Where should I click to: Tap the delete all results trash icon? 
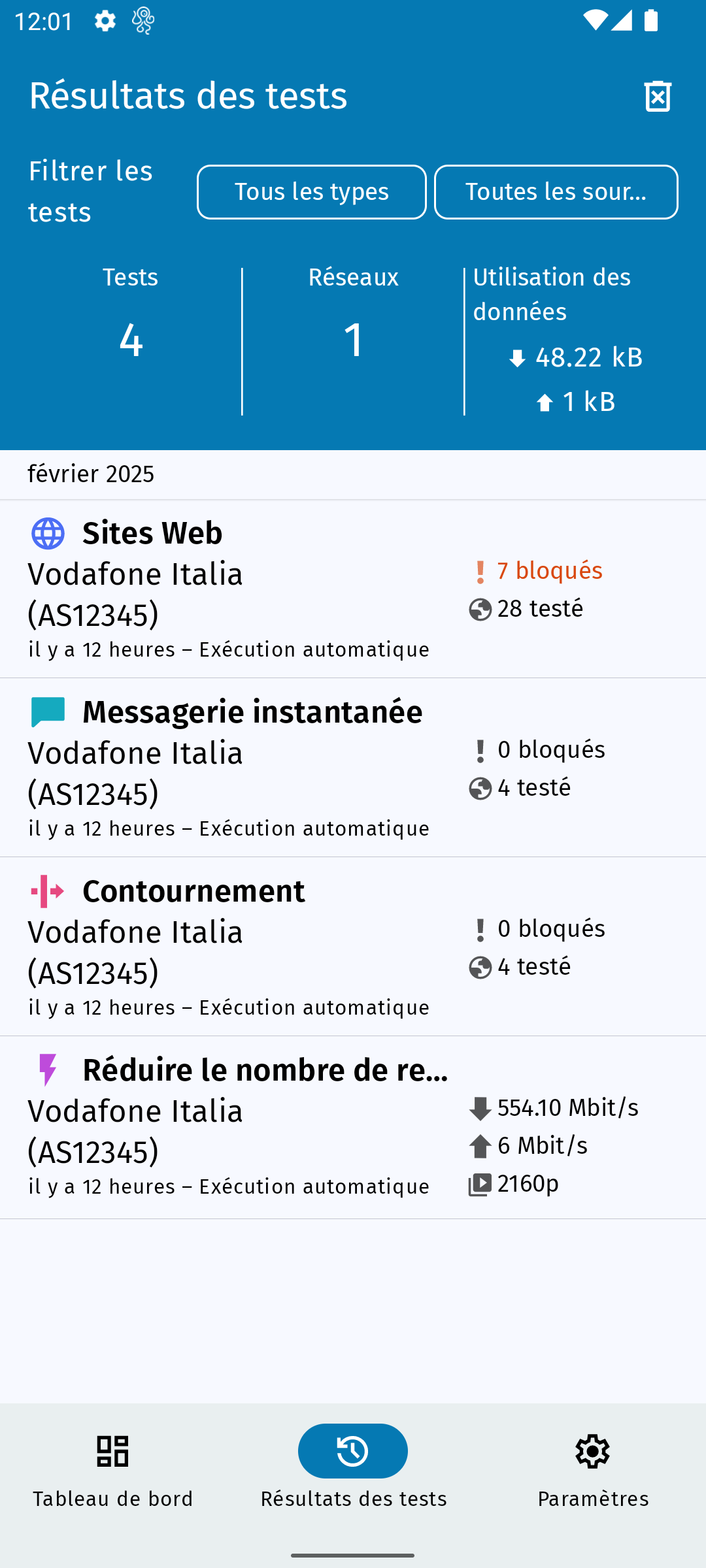658,97
